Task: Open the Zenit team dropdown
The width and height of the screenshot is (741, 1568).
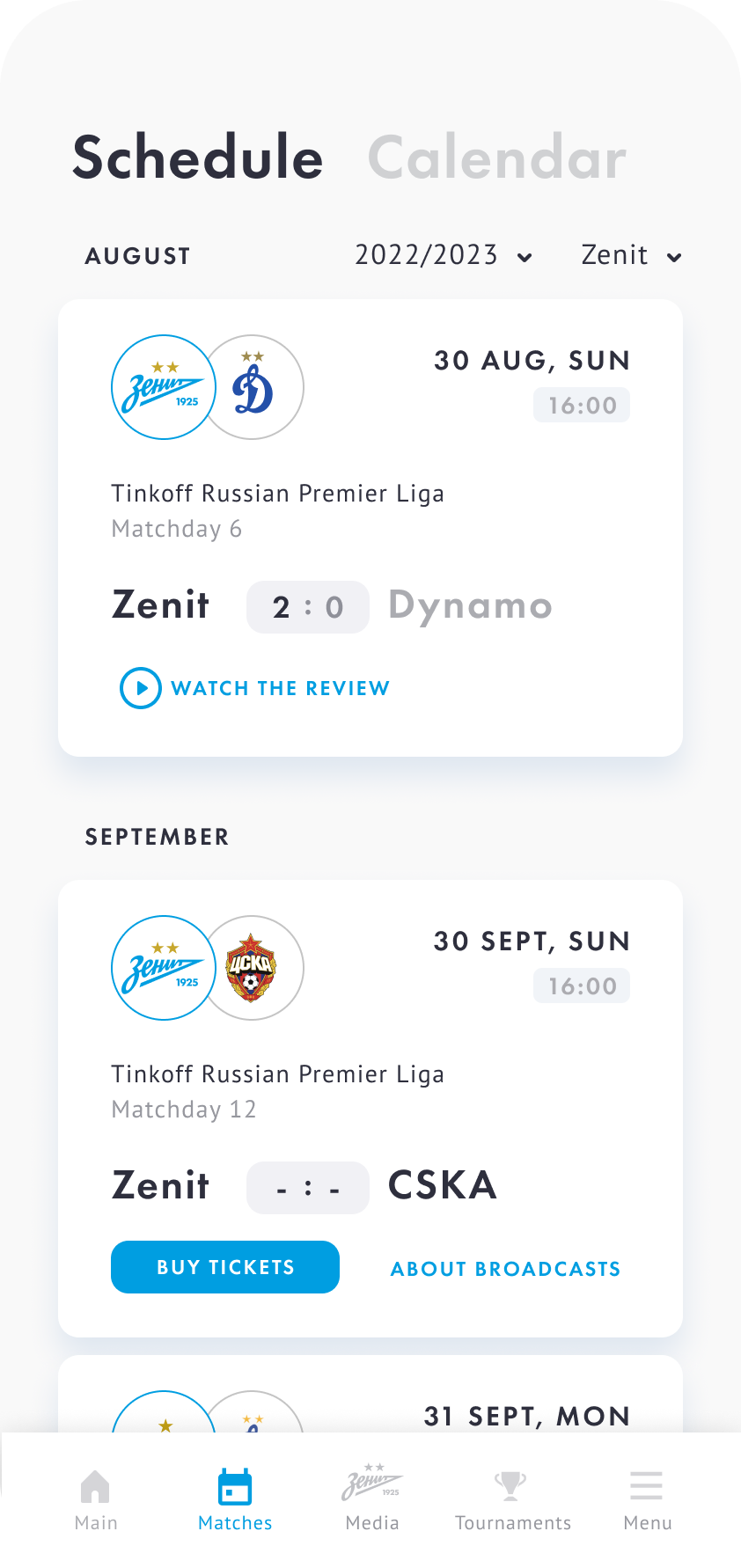Action: (x=631, y=255)
